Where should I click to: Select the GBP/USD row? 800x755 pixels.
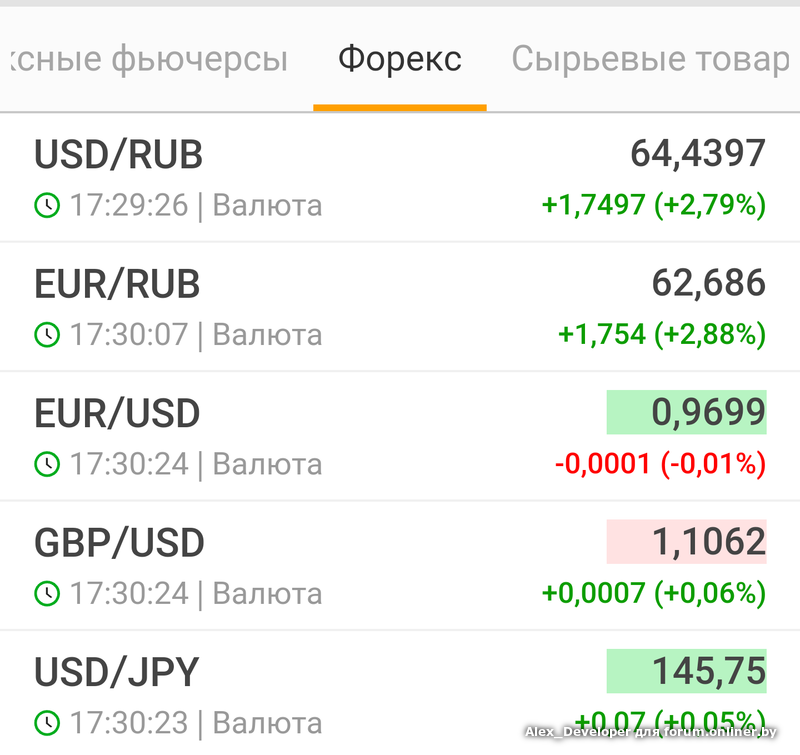pos(400,566)
